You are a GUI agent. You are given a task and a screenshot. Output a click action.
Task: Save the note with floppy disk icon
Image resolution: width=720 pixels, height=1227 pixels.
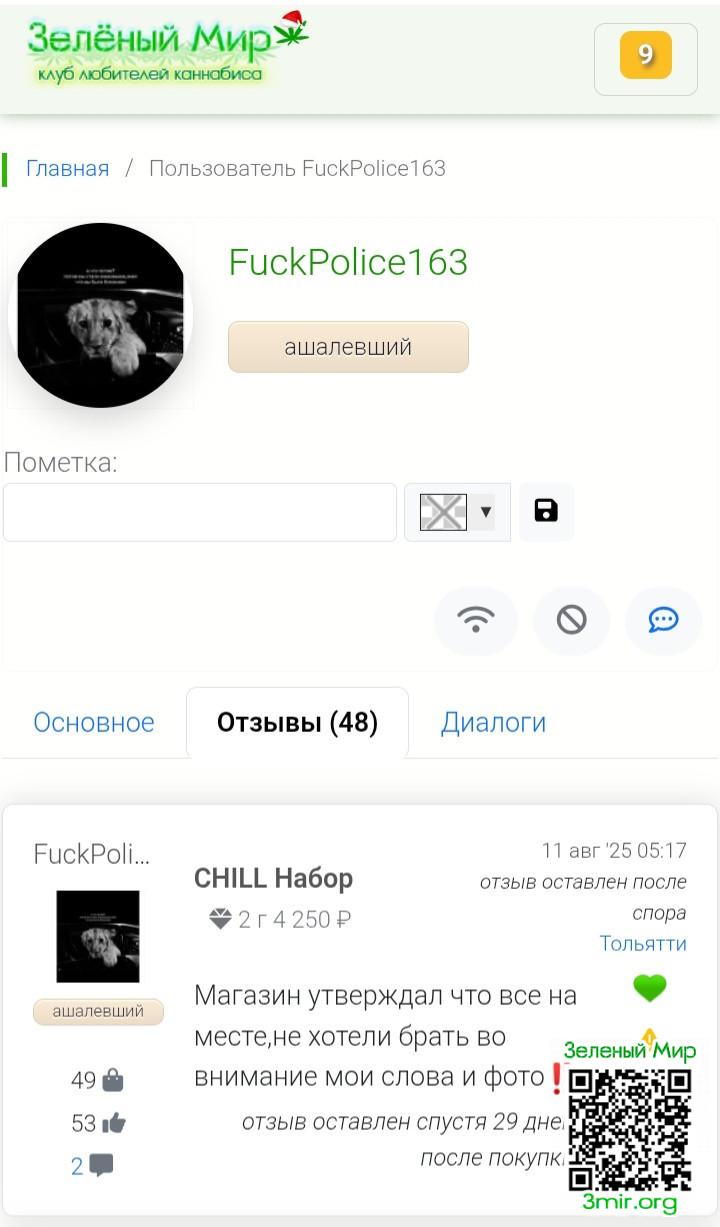pos(546,511)
